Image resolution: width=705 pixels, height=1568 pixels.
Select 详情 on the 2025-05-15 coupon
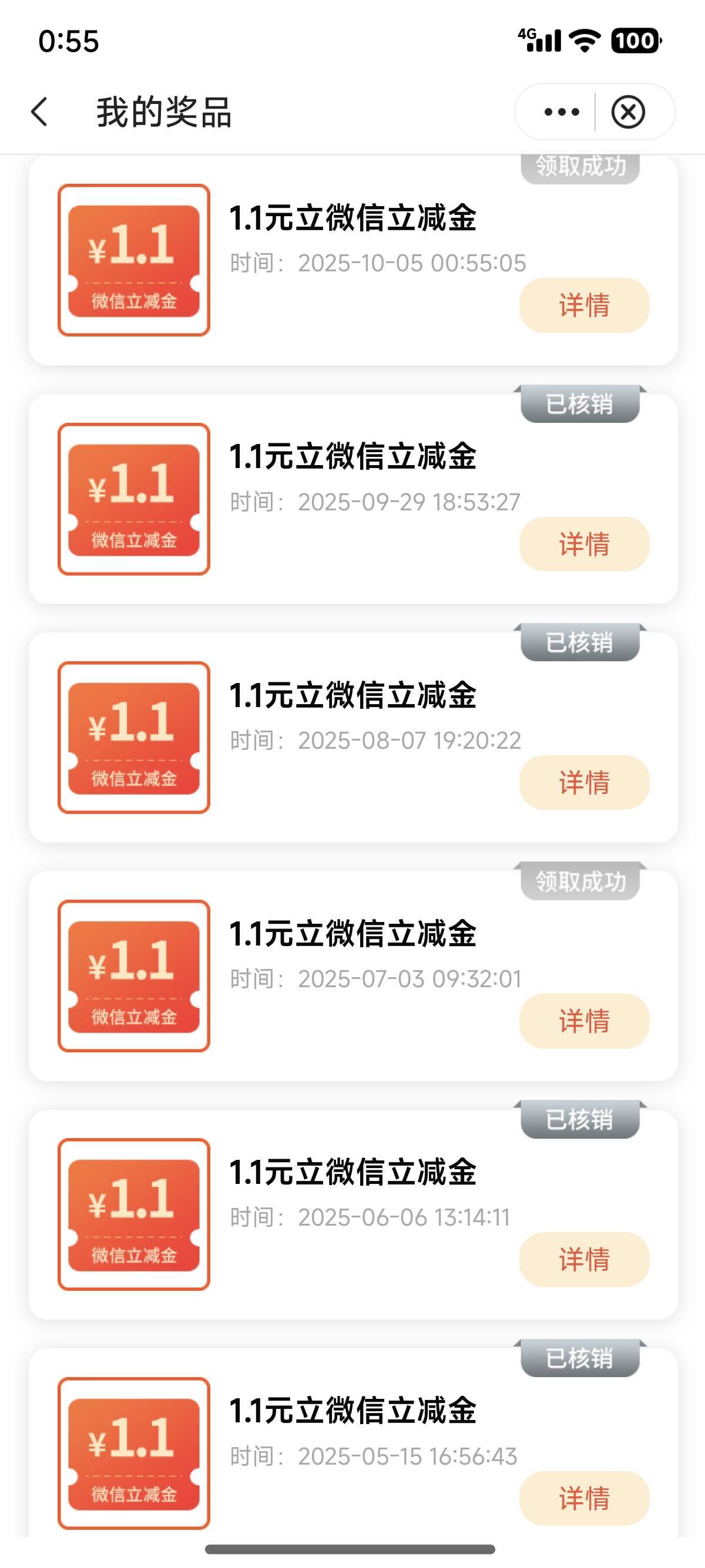(584, 1498)
